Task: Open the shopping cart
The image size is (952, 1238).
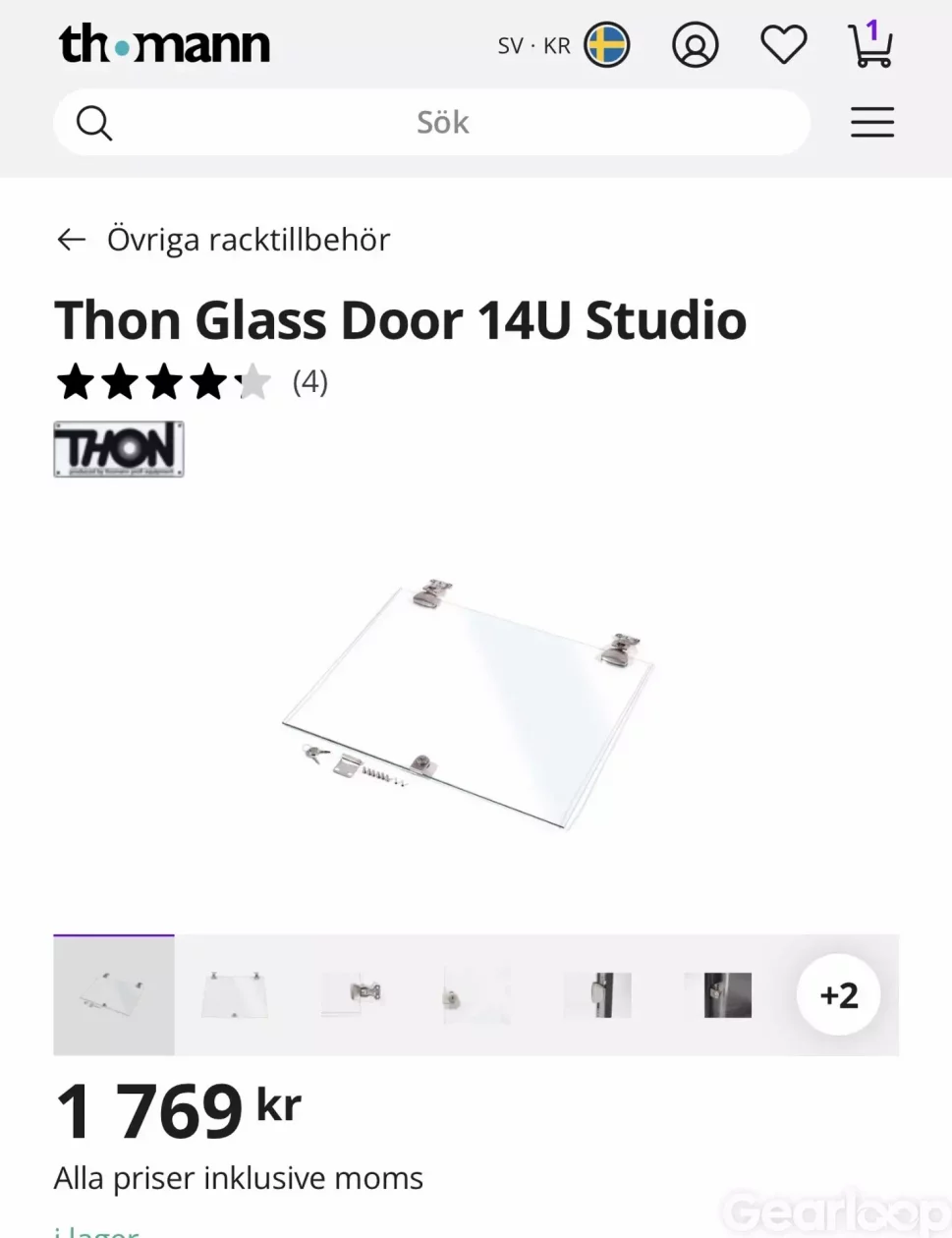Action: pos(869,45)
